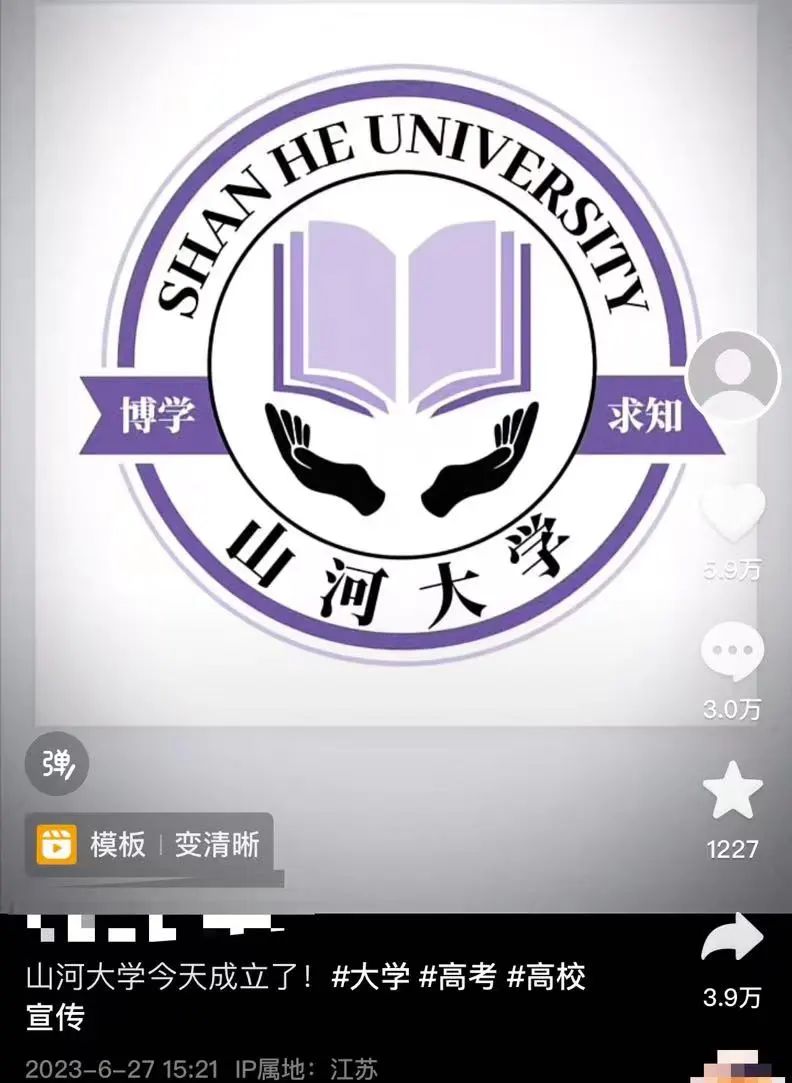
Task: Toggle 变清晰 video clarity enhancement
Action: [x=215, y=844]
